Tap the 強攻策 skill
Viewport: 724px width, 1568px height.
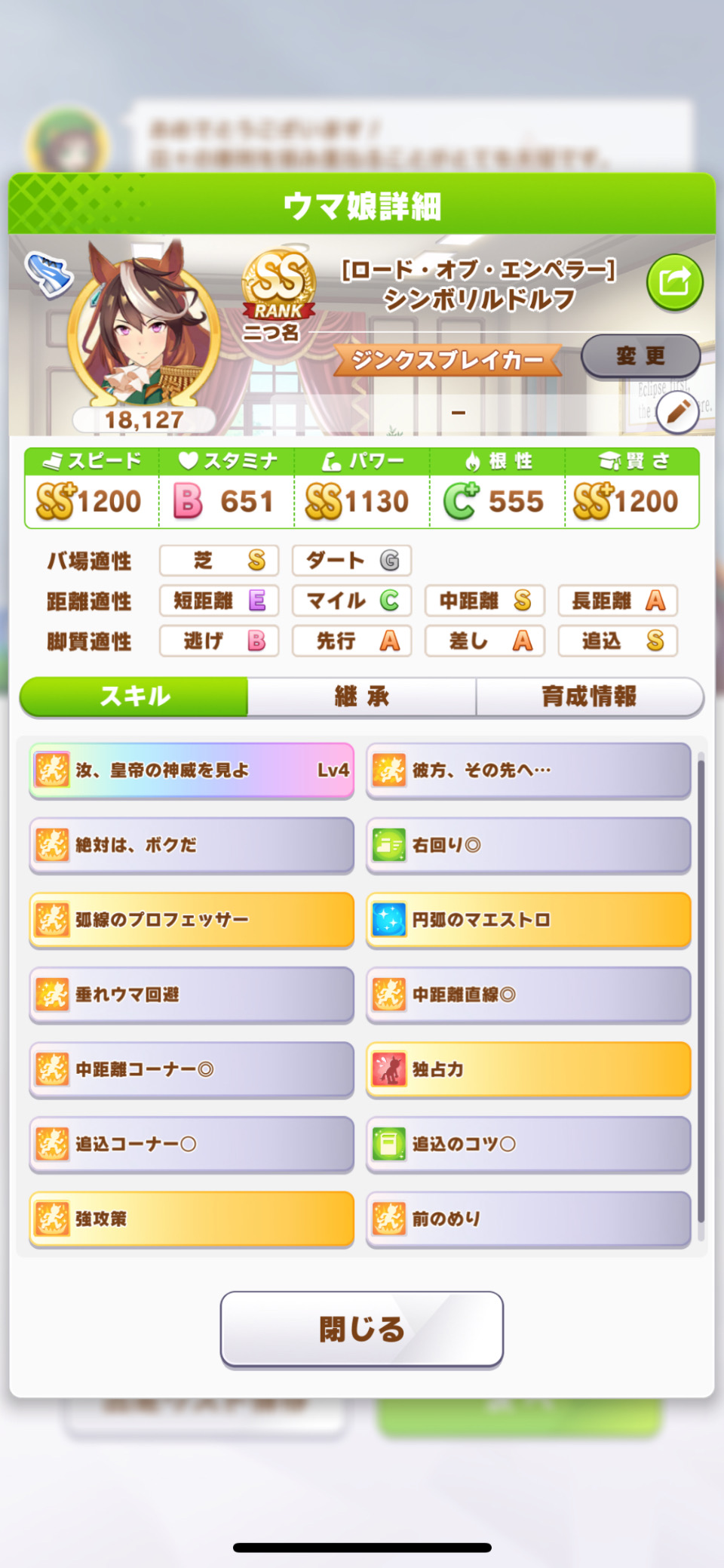(x=192, y=1219)
